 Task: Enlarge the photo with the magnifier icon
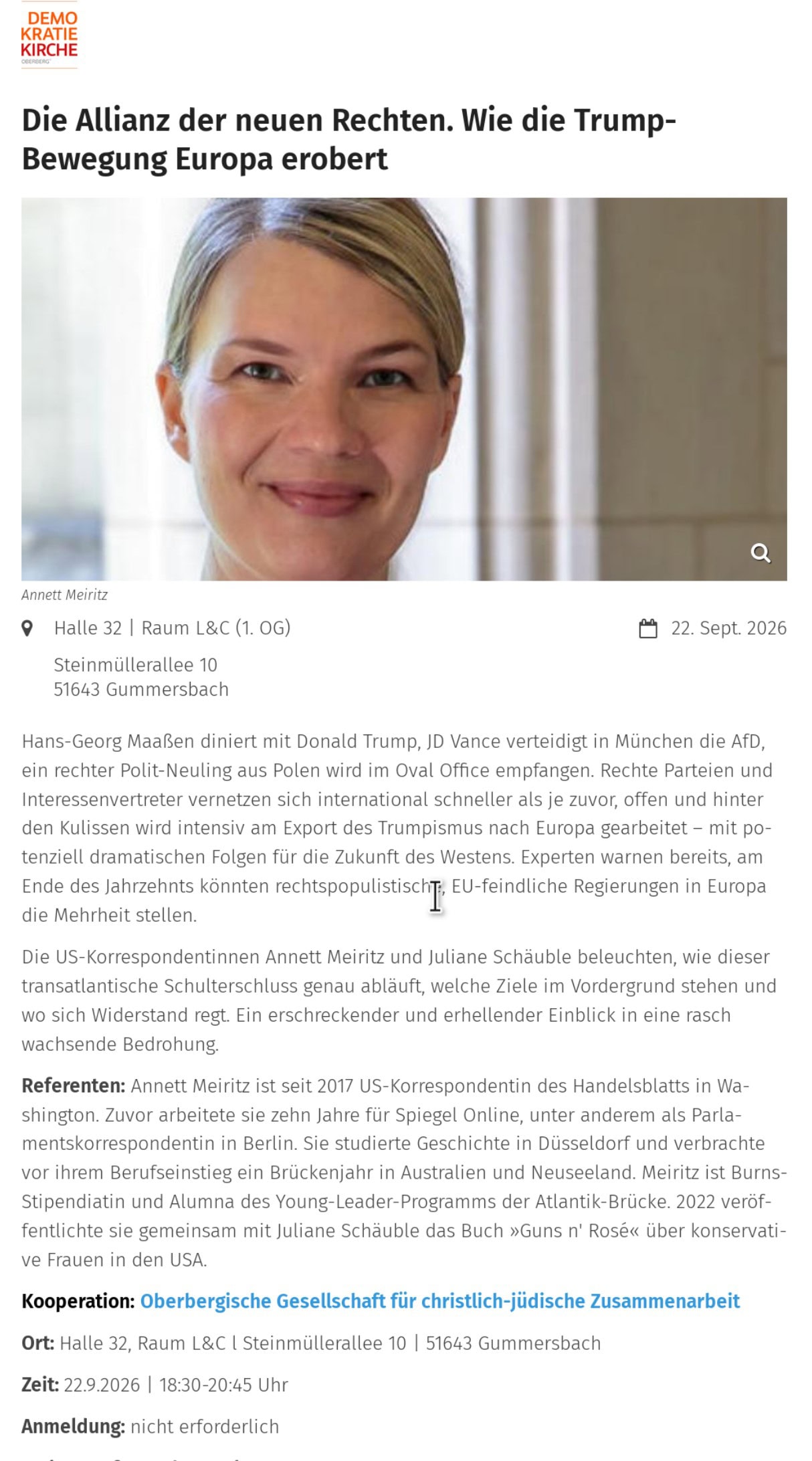coord(760,553)
